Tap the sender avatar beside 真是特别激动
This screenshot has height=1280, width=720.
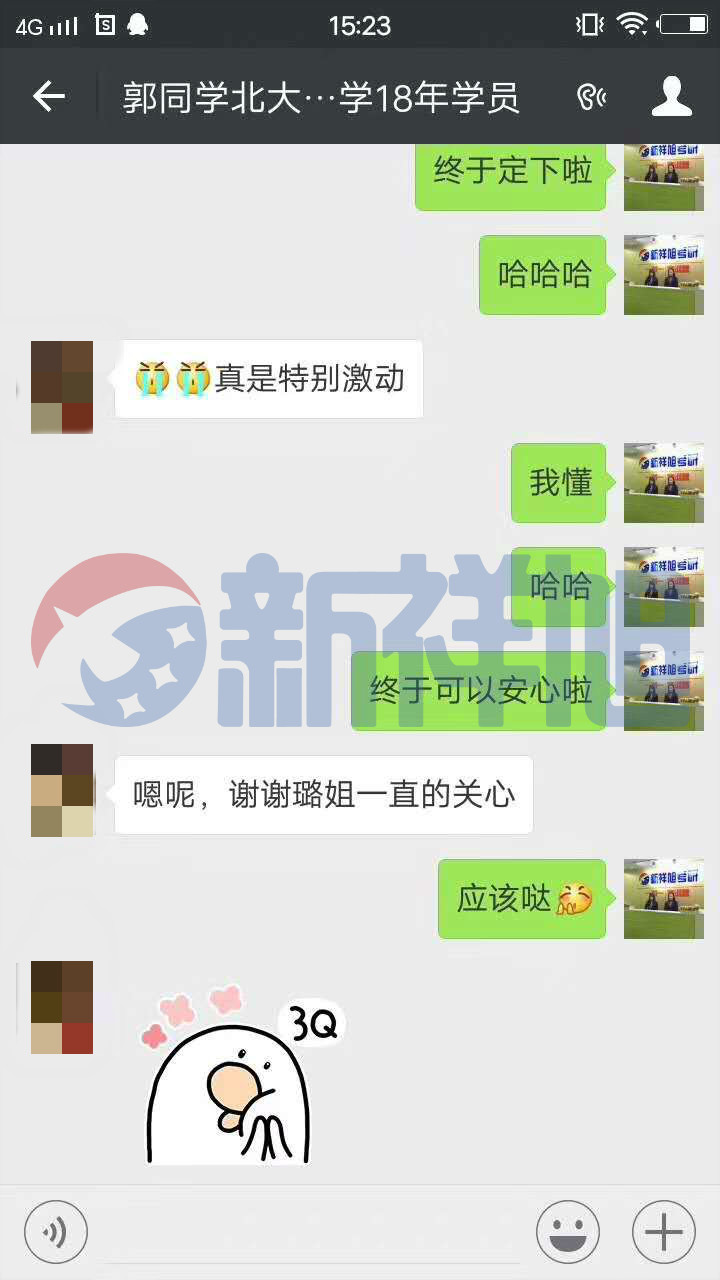[x=62, y=387]
